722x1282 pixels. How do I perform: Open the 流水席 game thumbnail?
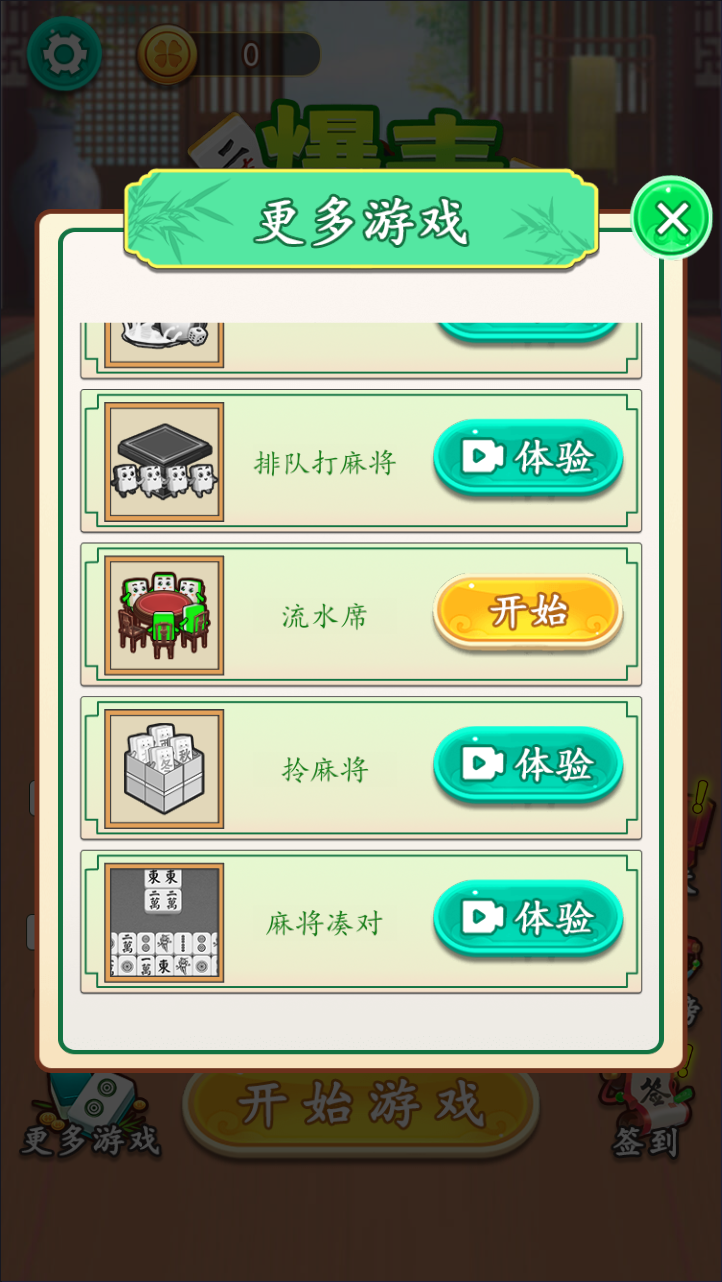(164, 616)
